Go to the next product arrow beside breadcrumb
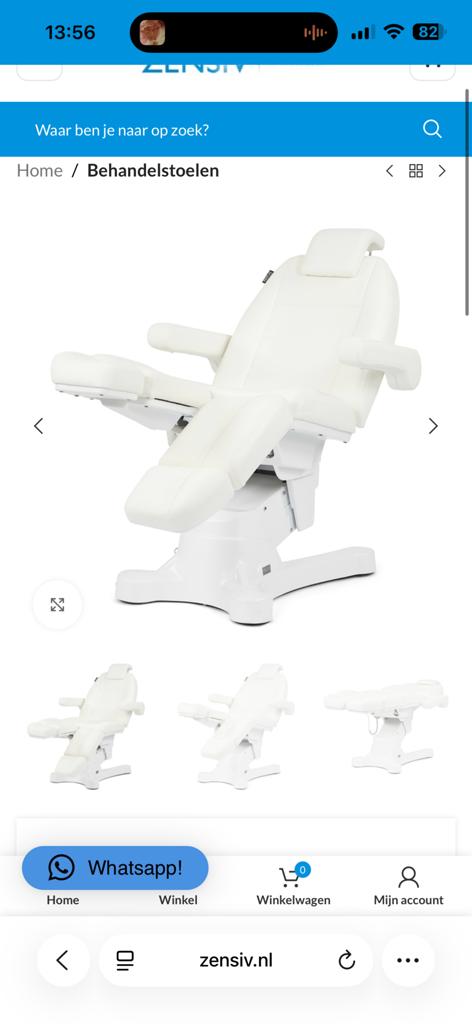 pyautogui.click(x=443, y=171)
